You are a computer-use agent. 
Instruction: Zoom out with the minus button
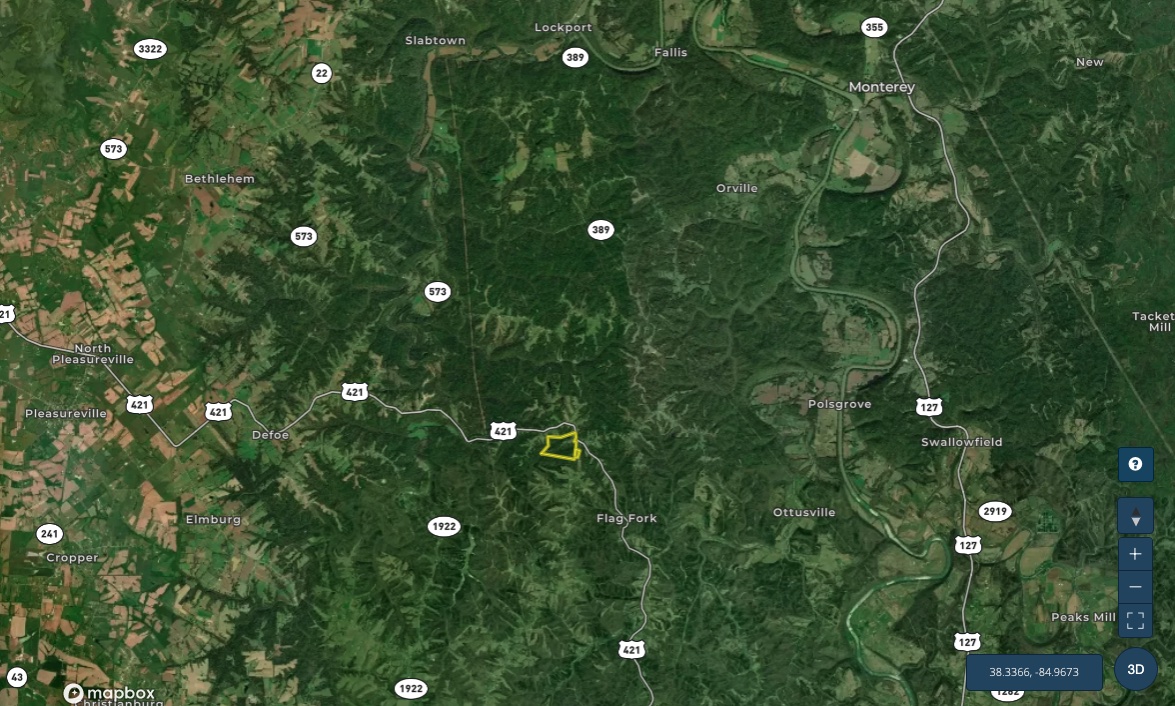click(x=1135, y=587)
